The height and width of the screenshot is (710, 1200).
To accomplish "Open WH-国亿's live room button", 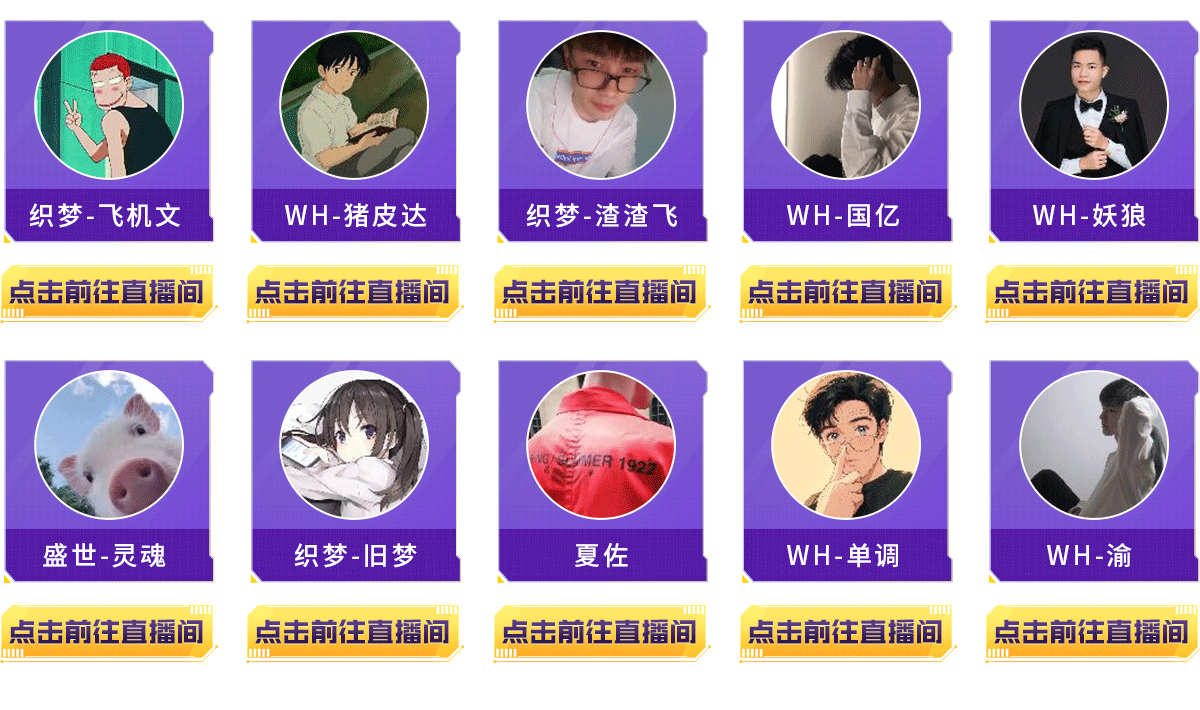I will point(846,292).
